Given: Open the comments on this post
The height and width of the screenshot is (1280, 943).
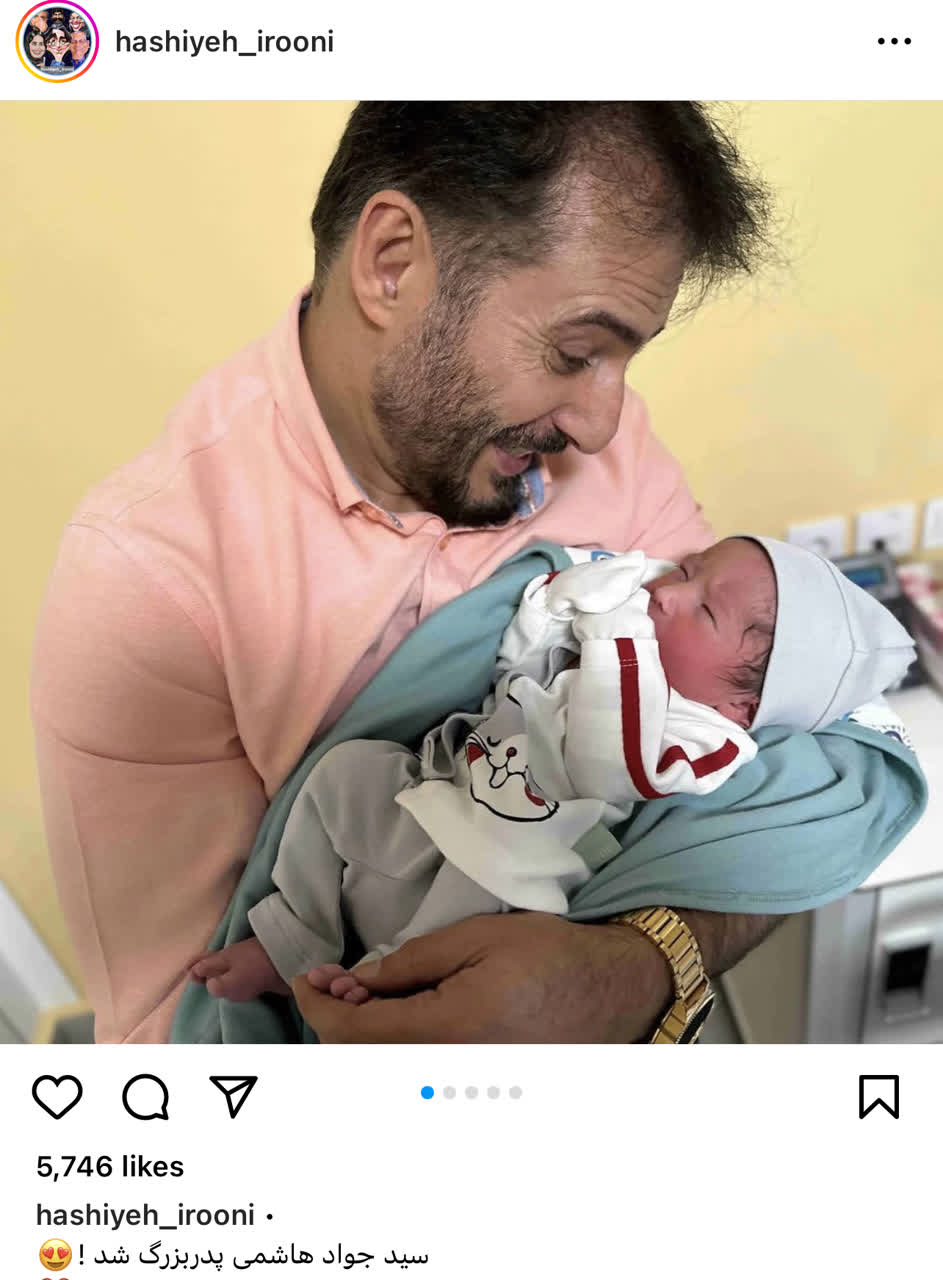Looking at the screenshot, I should point(145,1097).
